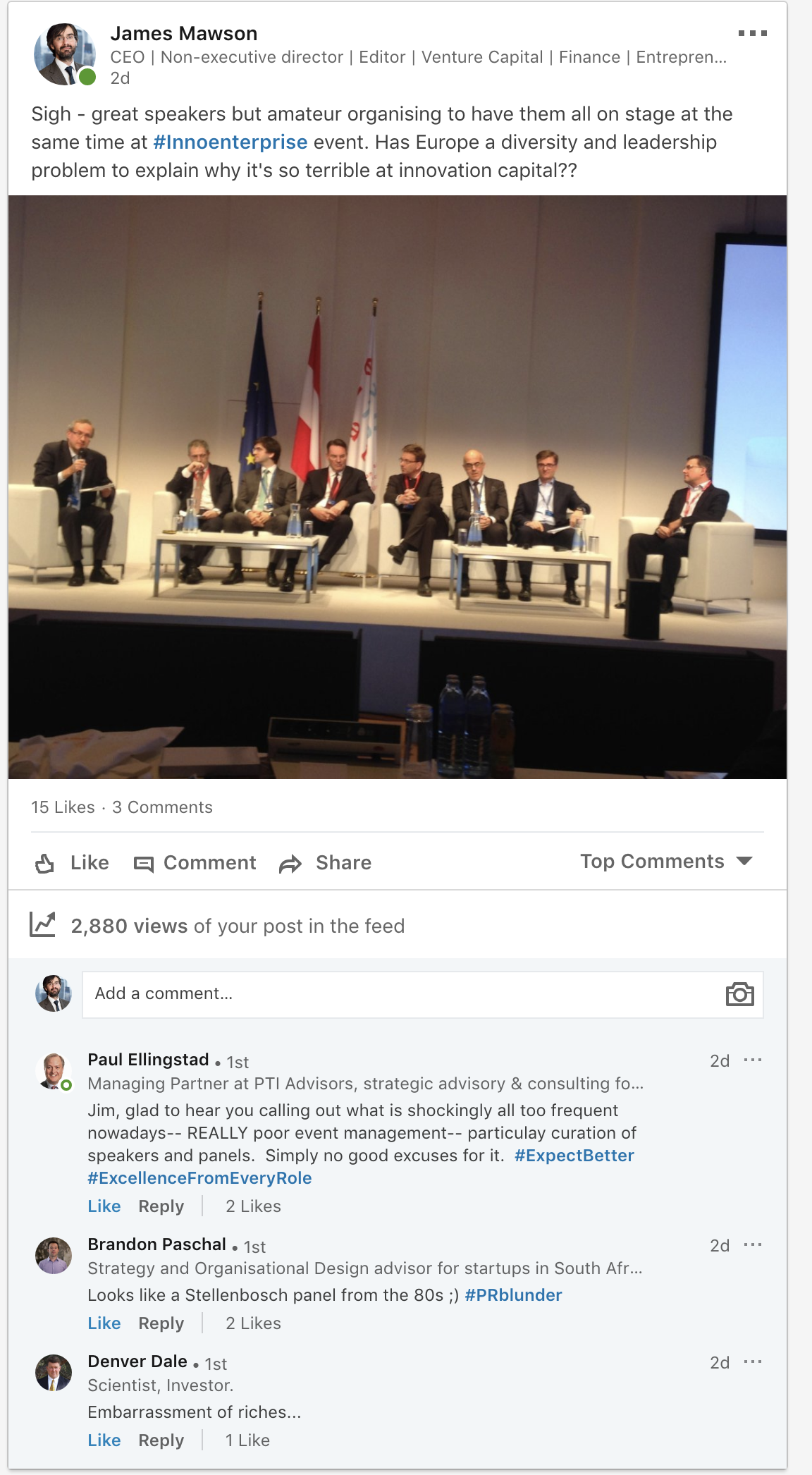
Task: Attach a photo to your comment
Action: coord(739,994)
